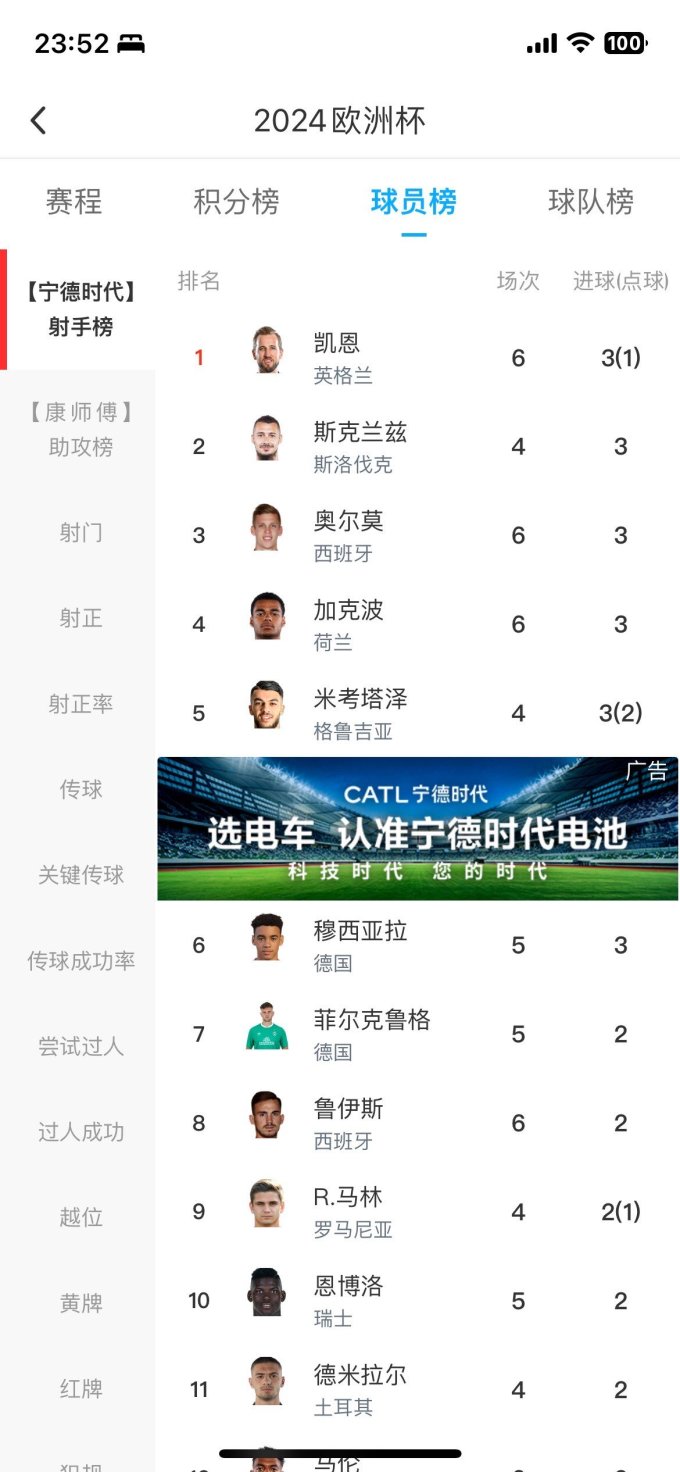Select 尝试过人 in the side menu
The height and width of the screenshot is (1472, 680).
(80, 1047)
